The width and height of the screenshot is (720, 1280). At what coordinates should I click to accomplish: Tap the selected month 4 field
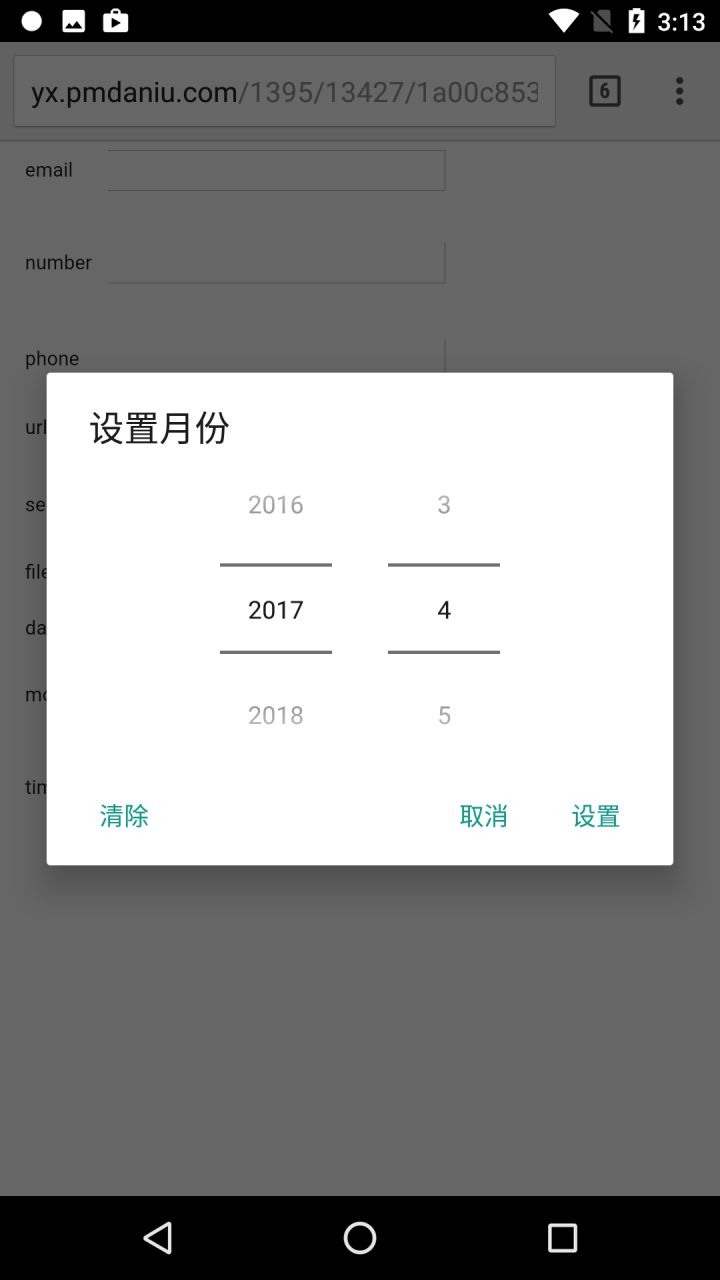point(444,609)
